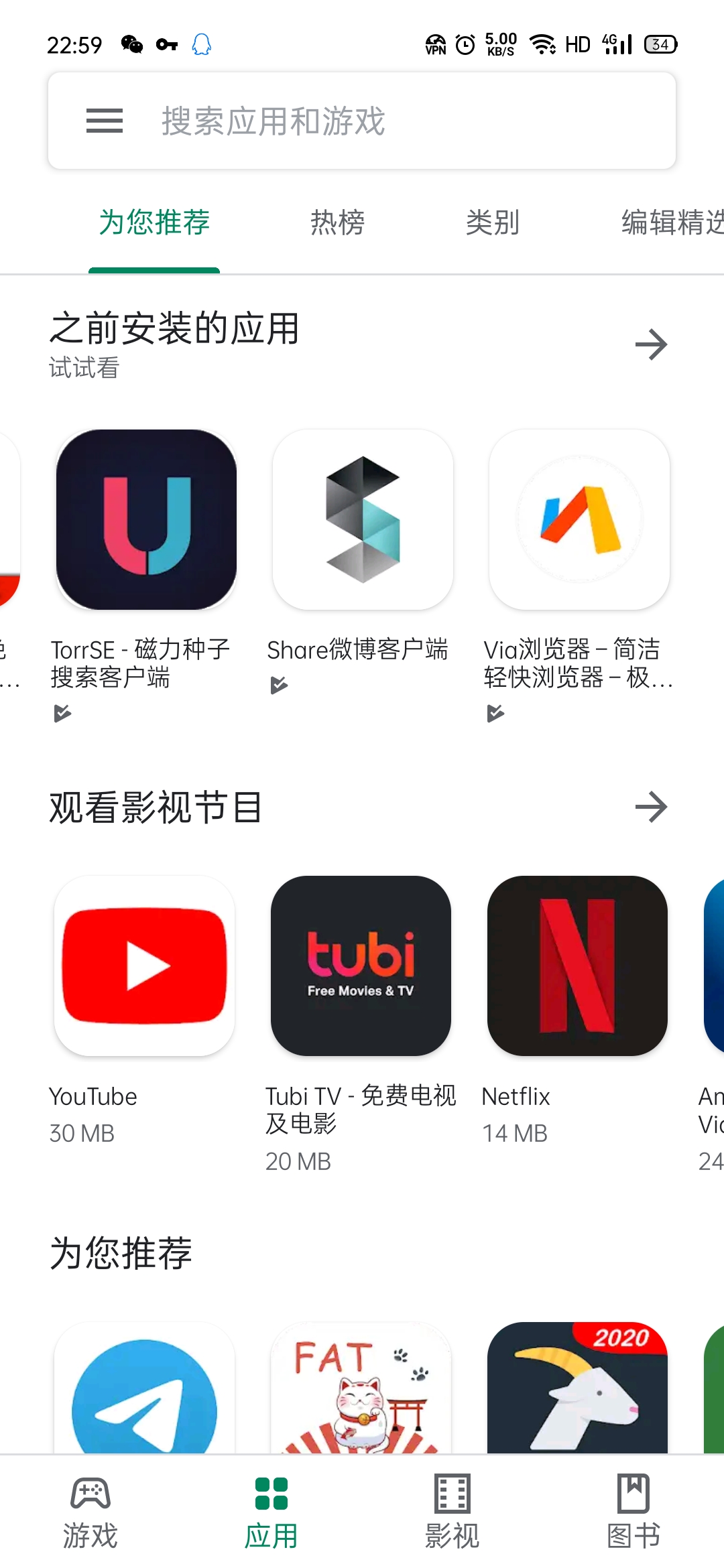
Task: Tap the 搜索应用和游戏 search field
Action: (x=375, y=121)
